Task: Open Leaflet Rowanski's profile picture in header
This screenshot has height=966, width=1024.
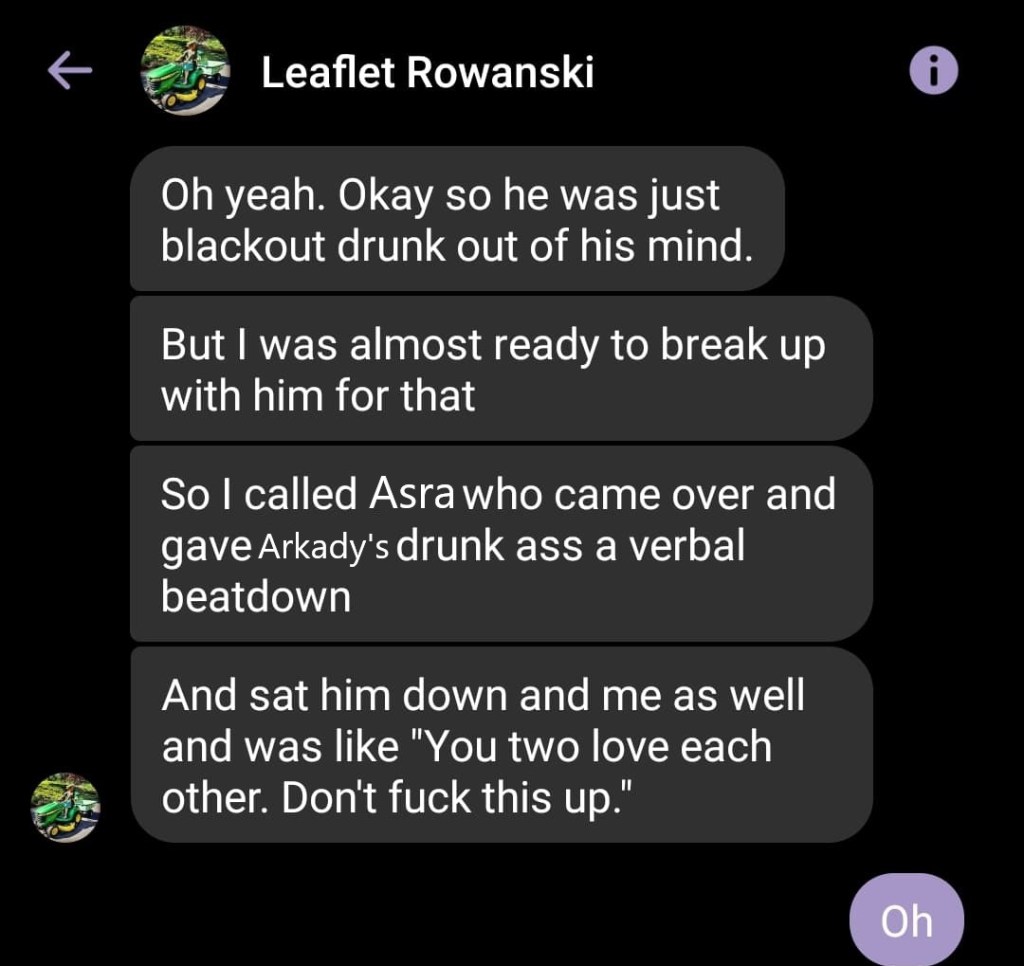Action: (x=187, y=71)
